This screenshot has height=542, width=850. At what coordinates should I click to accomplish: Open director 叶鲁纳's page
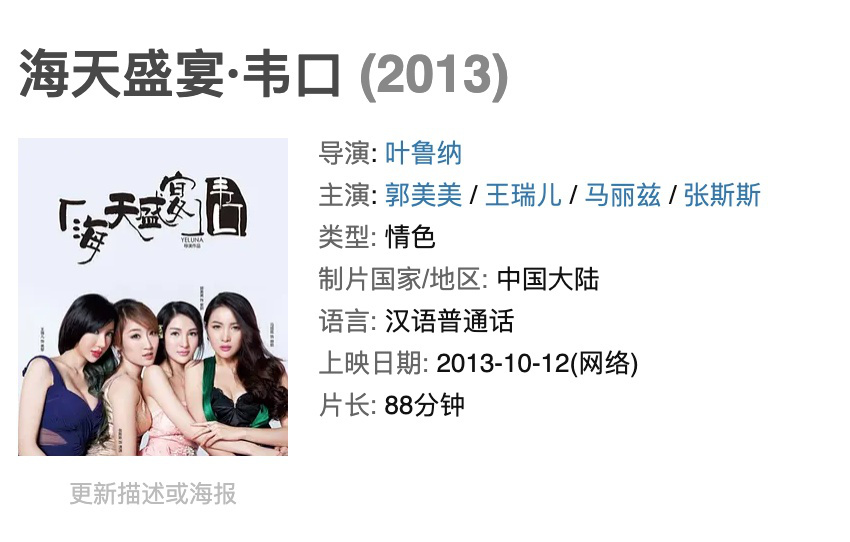[423, 153]
